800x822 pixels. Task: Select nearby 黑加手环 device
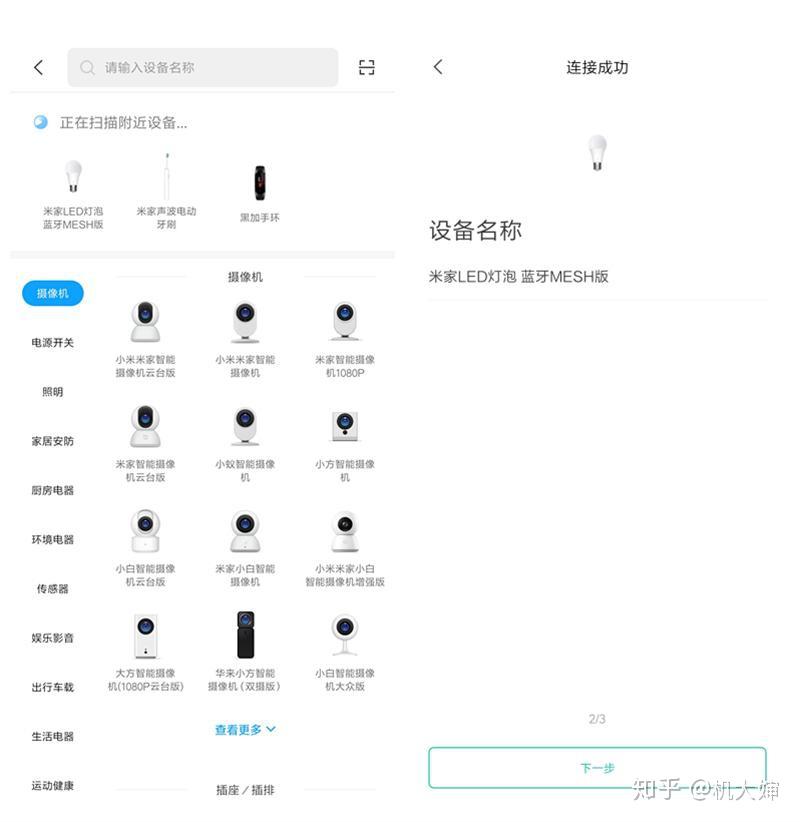coord(259,194)
